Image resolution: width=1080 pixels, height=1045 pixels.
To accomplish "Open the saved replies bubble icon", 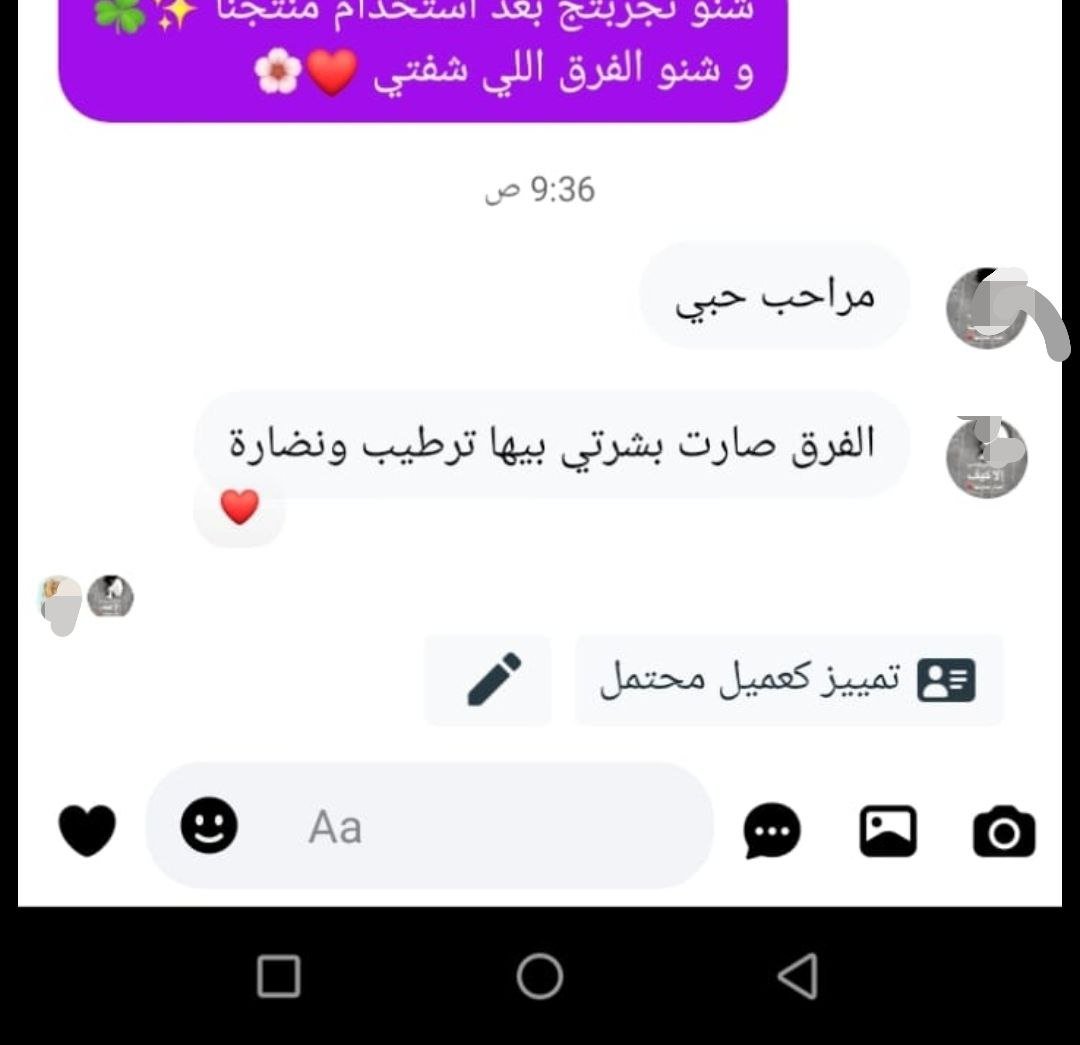I will (x=772, y=830).
